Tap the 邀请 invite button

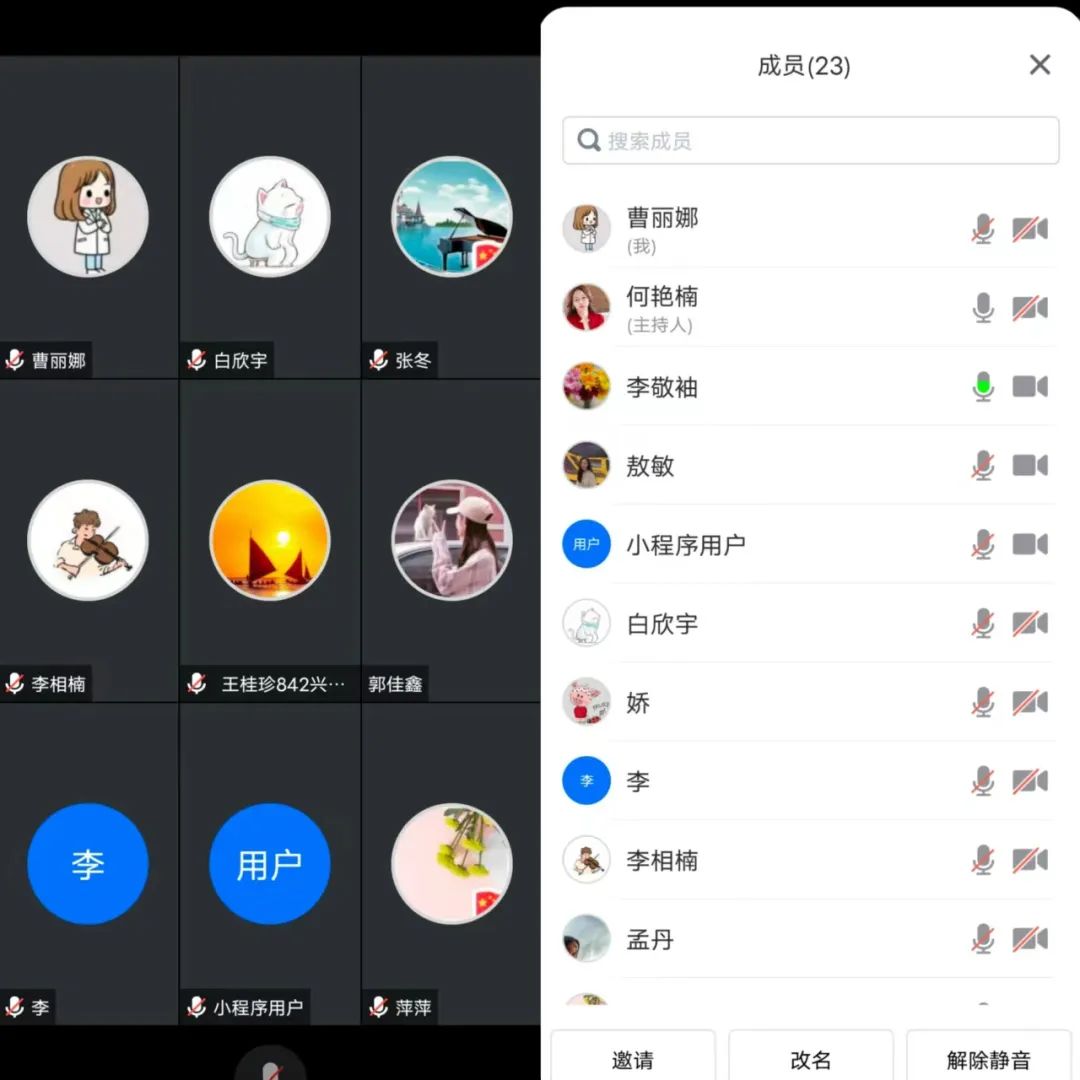[x=633, y=1058]
